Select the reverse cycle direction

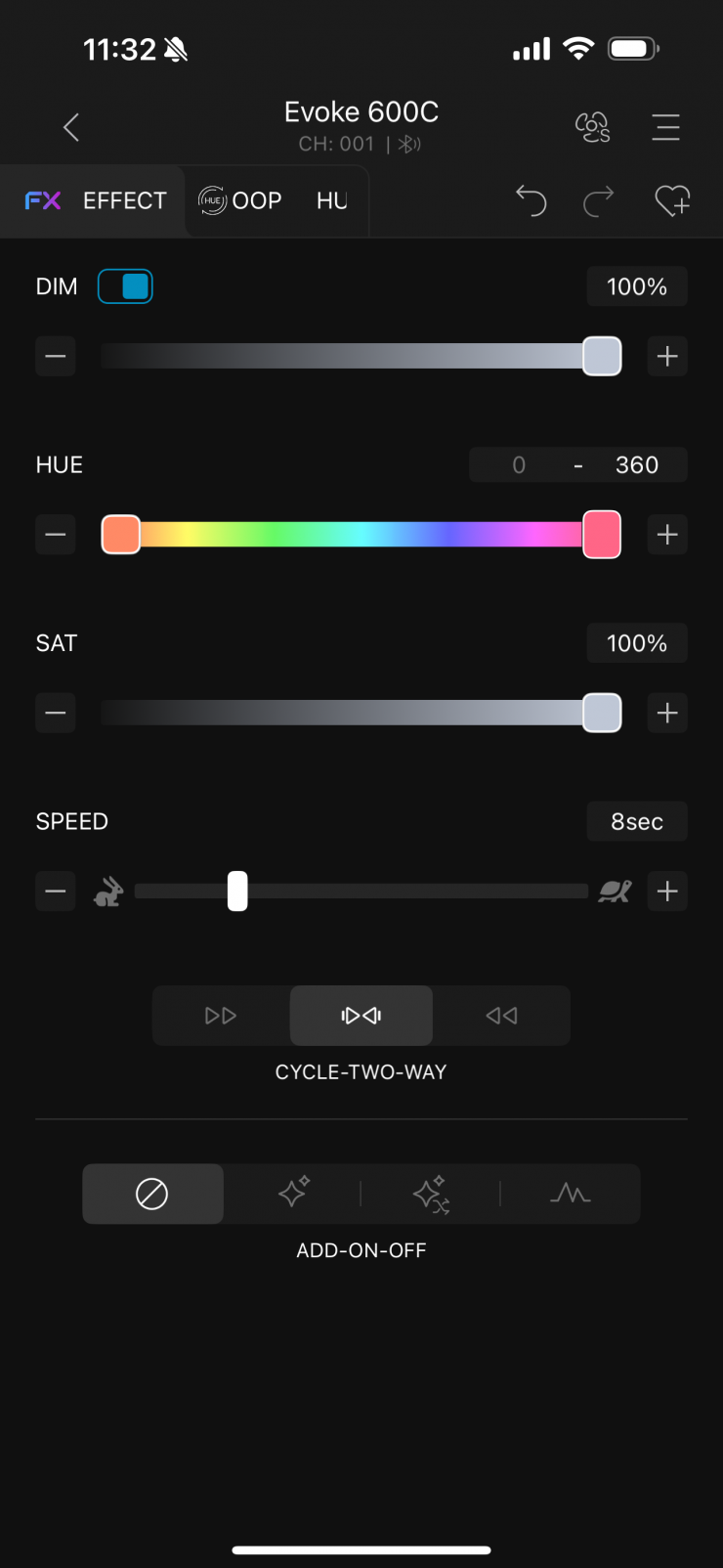(x=501, y=1016)
